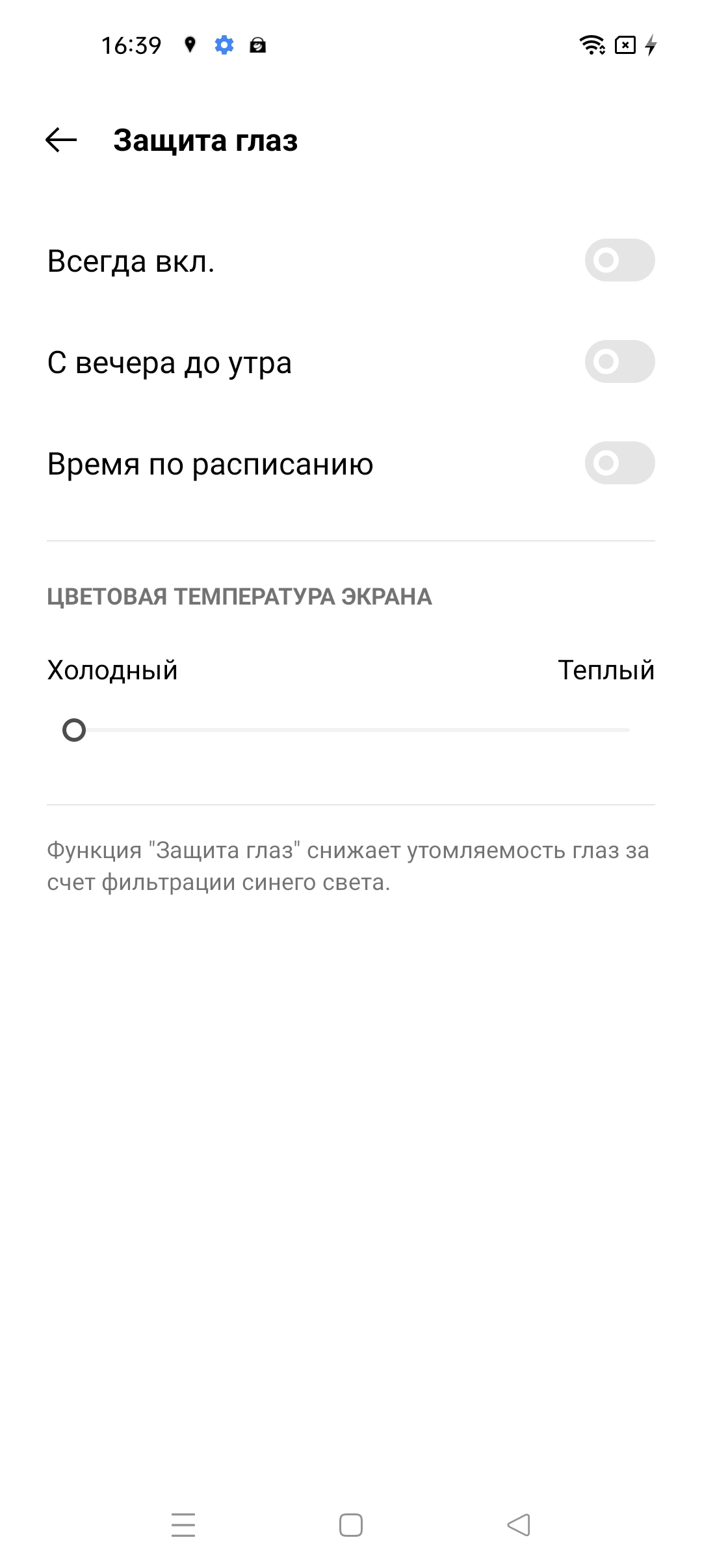The width and height of the screenshot is (702, 1568).
Task: Open recent apps from navigation bar
Action: (x=183, y=1525)
